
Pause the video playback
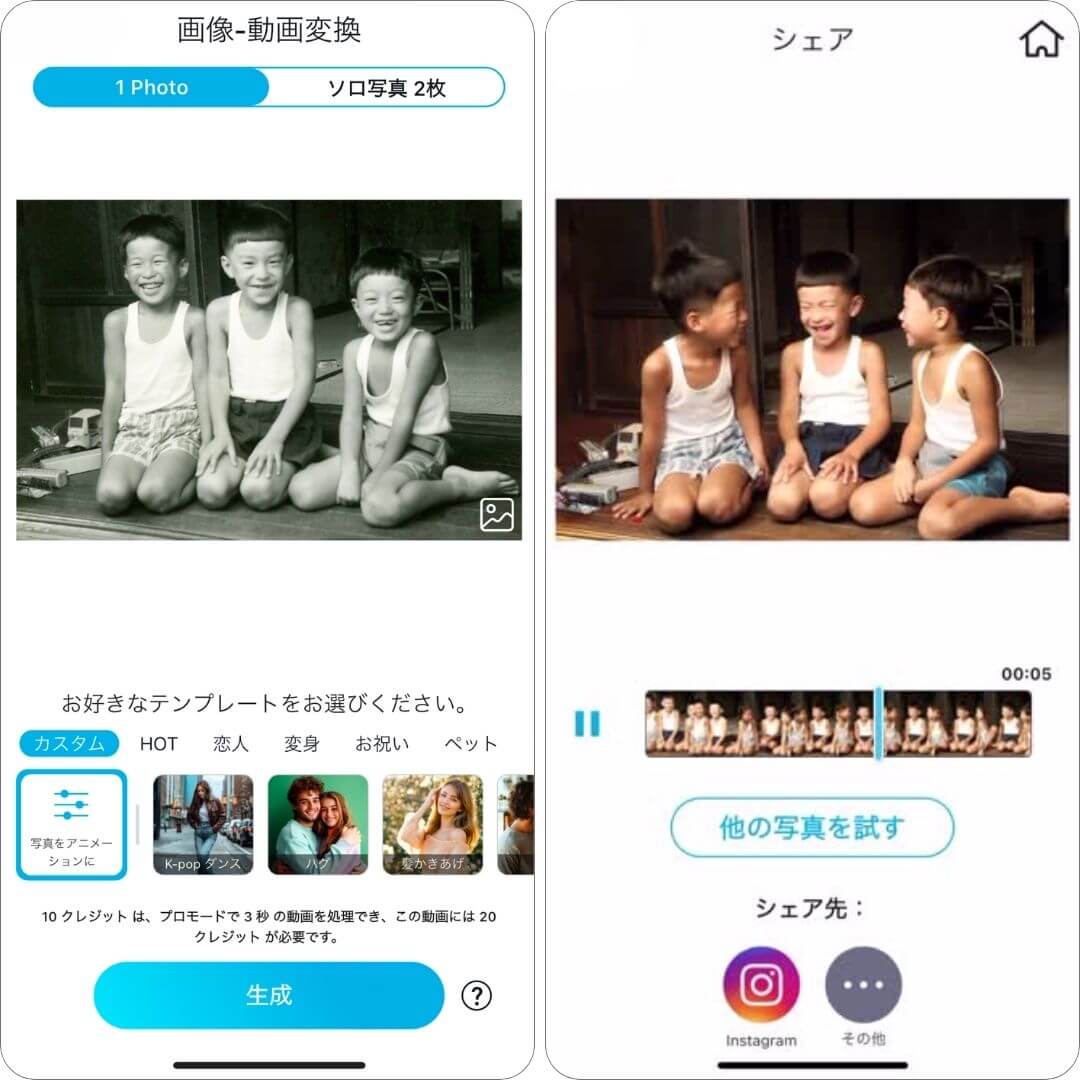[x=587, y=723]
